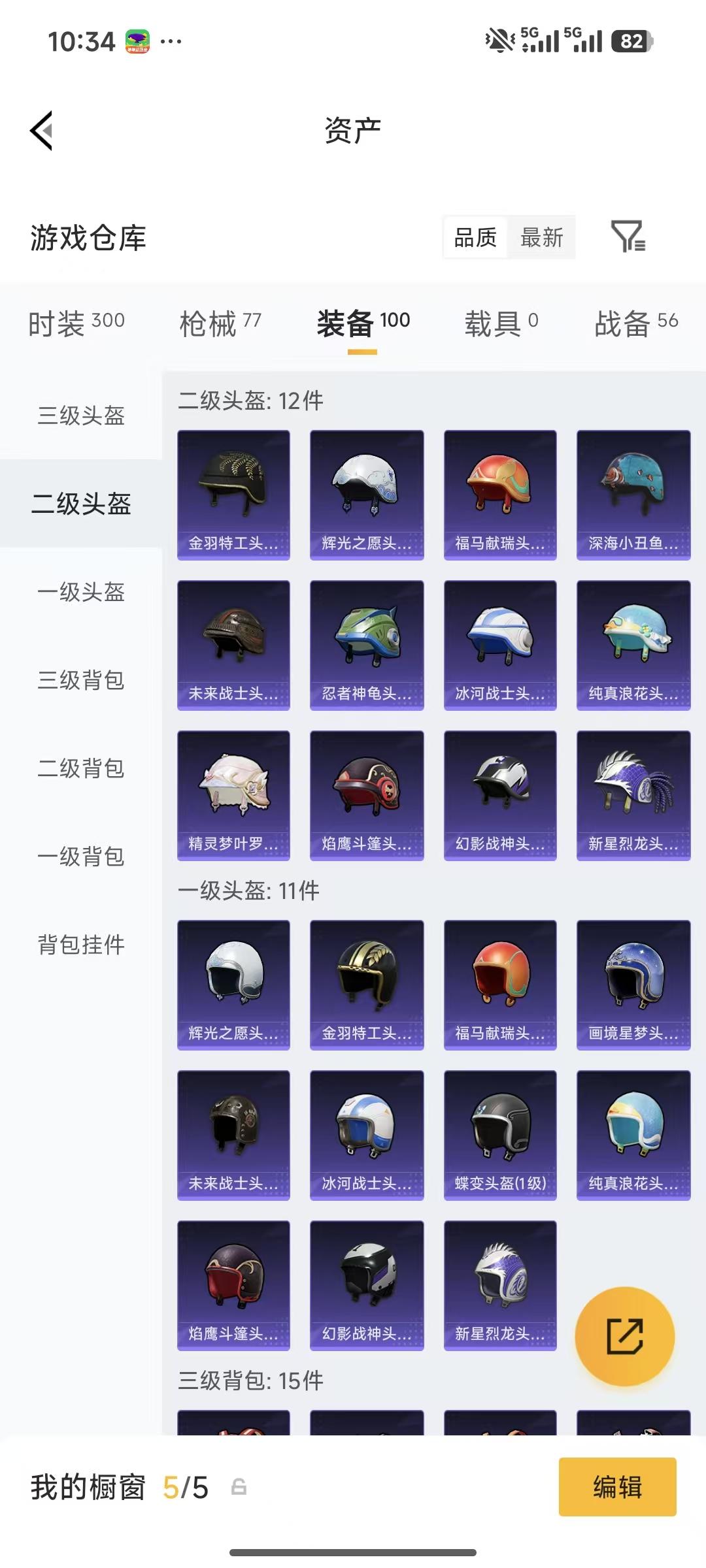Select the 忍者神龟头盔 item
This screenshot has width=706, height=1568.
click(366, 644)
